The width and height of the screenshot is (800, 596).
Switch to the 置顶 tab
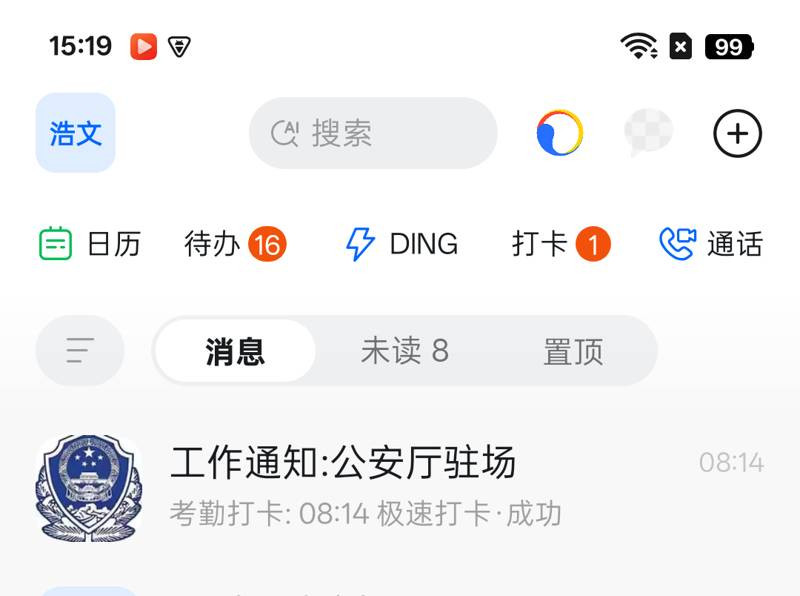[x=573, y=351]
